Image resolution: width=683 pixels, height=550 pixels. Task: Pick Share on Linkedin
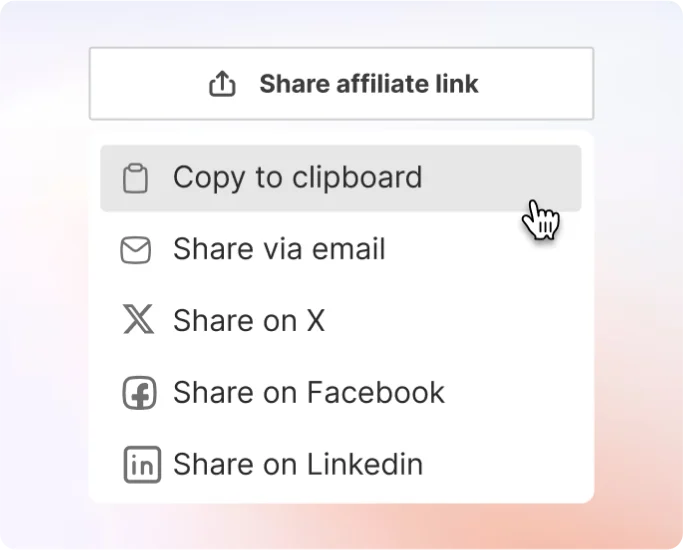297,465
